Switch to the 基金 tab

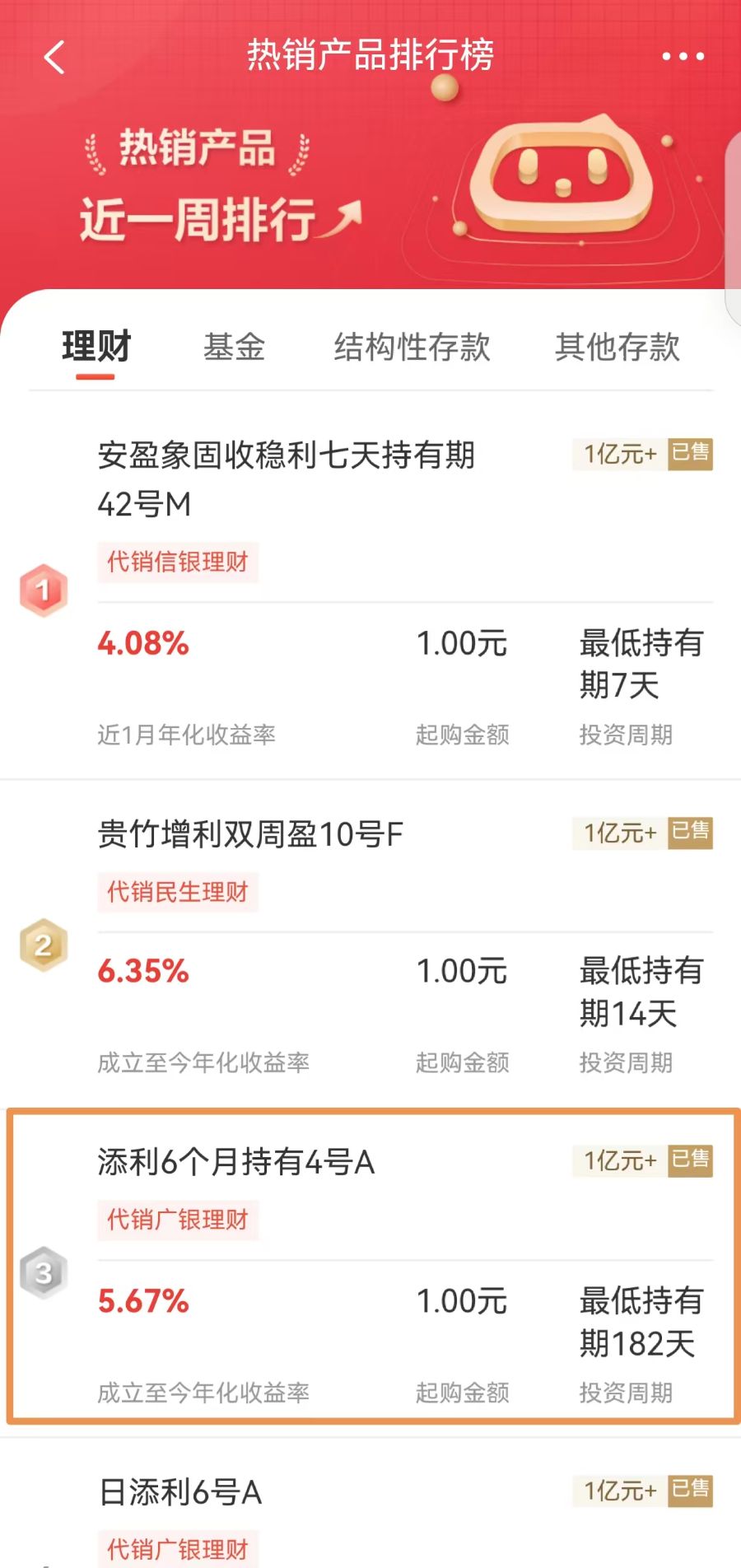235,347
